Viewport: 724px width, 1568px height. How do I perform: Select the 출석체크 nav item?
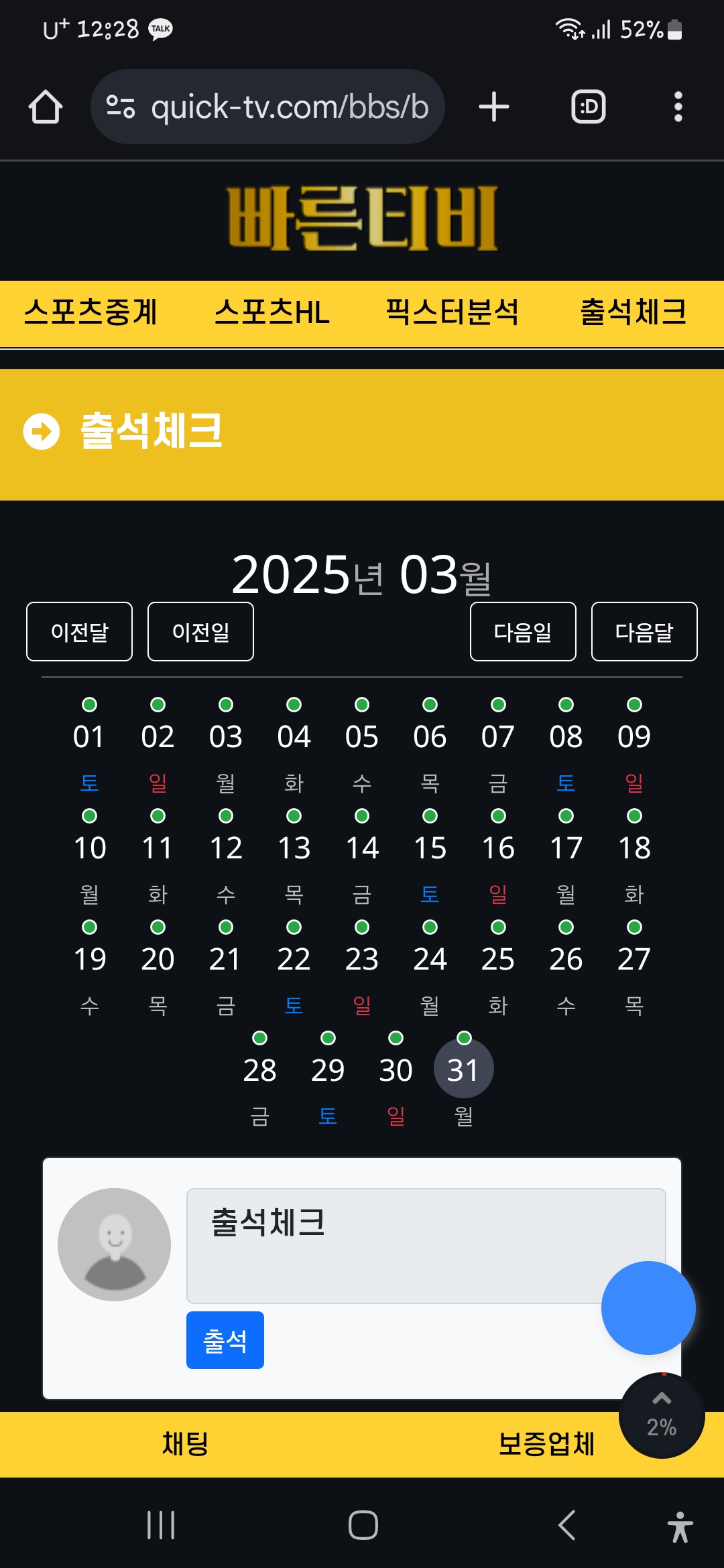coord(633,312)
